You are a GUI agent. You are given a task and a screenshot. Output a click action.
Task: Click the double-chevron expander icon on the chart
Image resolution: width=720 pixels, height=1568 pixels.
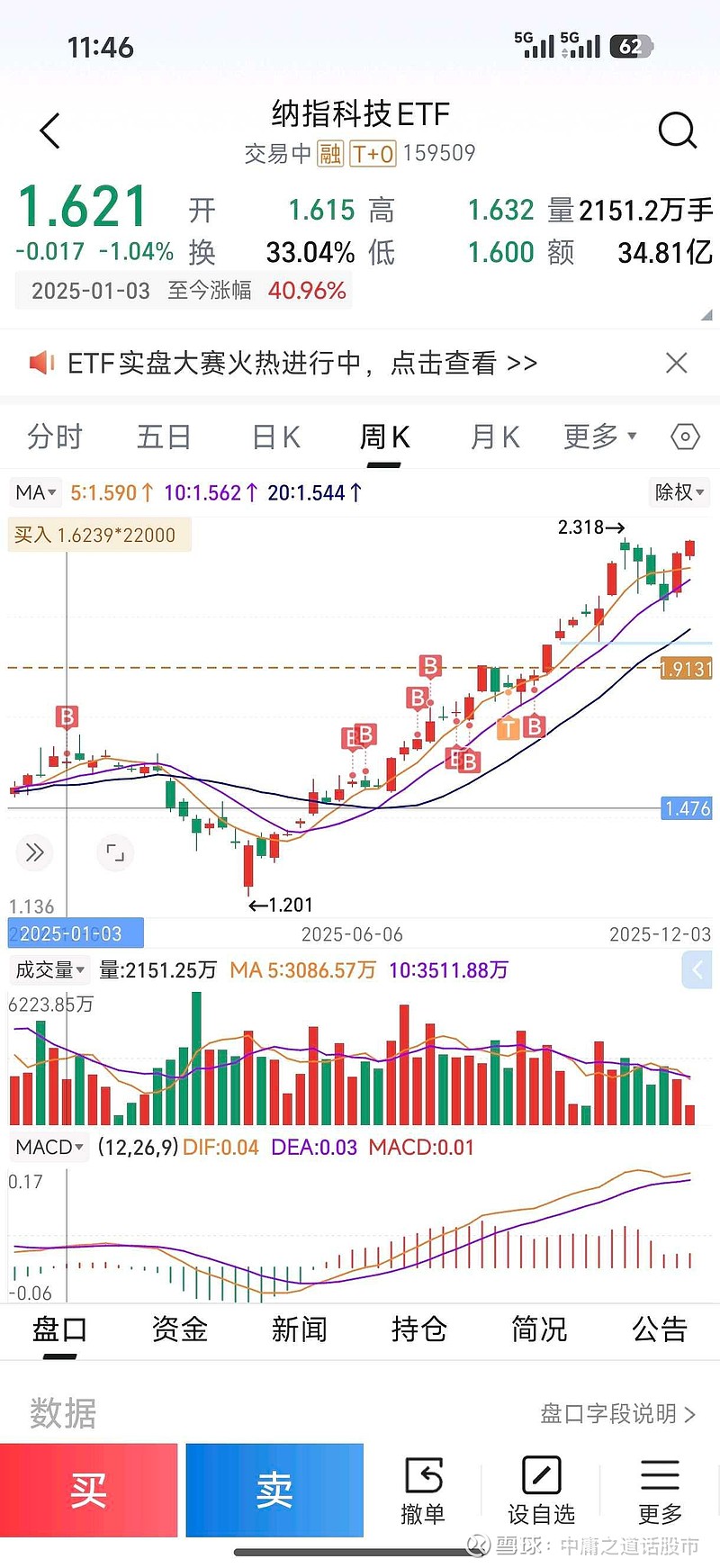[34, 852]
